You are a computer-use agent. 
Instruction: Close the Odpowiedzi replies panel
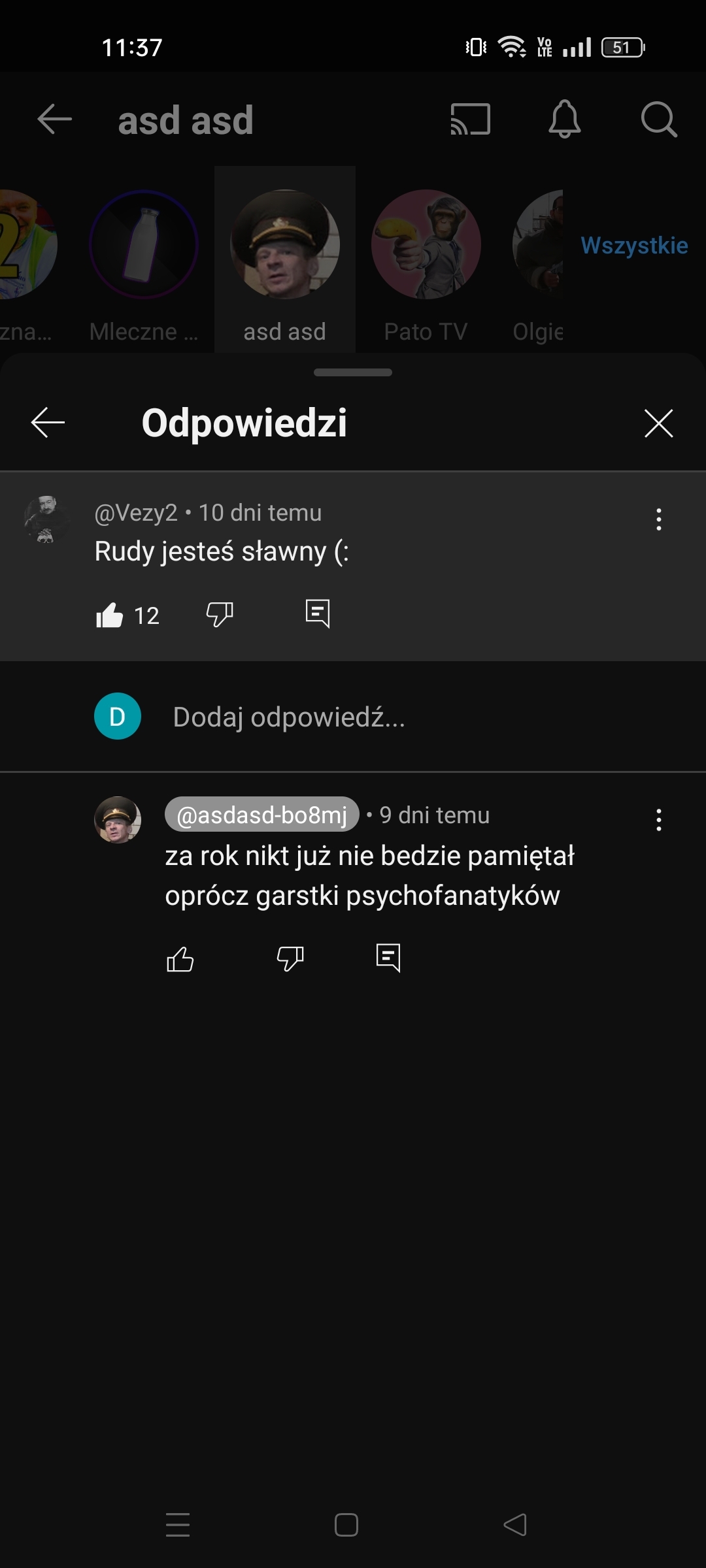[x=658, y=423]
